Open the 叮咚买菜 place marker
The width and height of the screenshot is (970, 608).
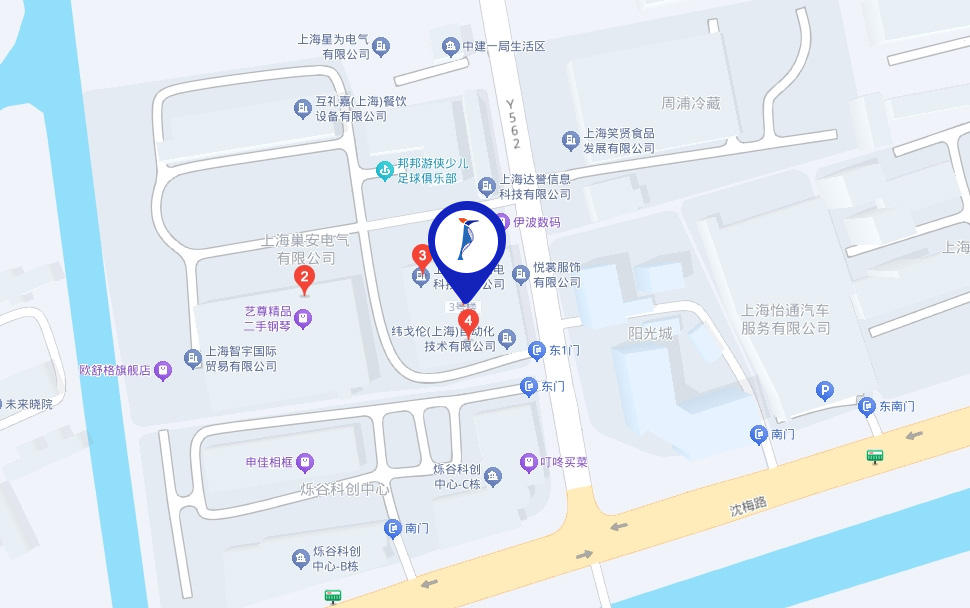(529, 462)
